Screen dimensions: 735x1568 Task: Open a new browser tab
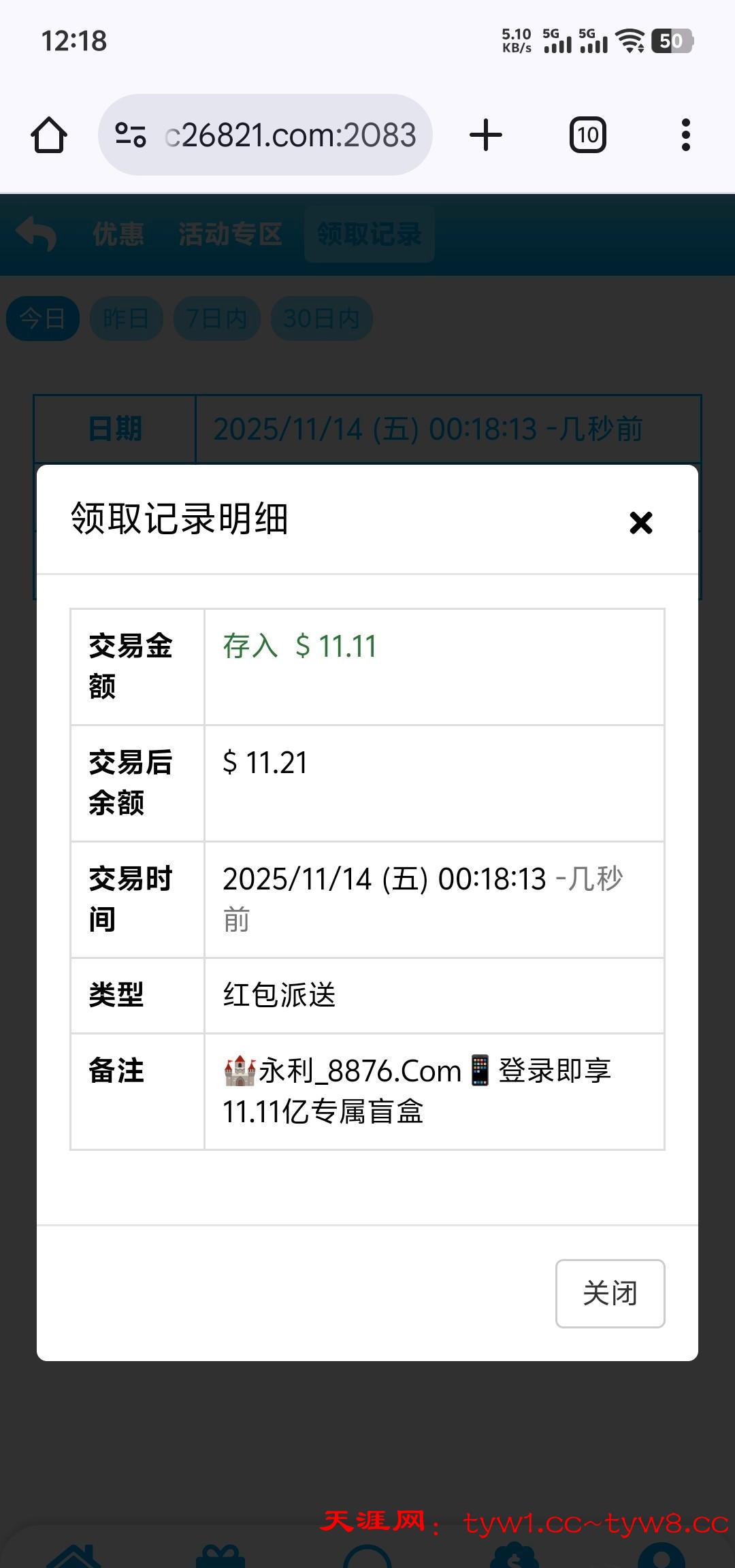pos(486,135)
